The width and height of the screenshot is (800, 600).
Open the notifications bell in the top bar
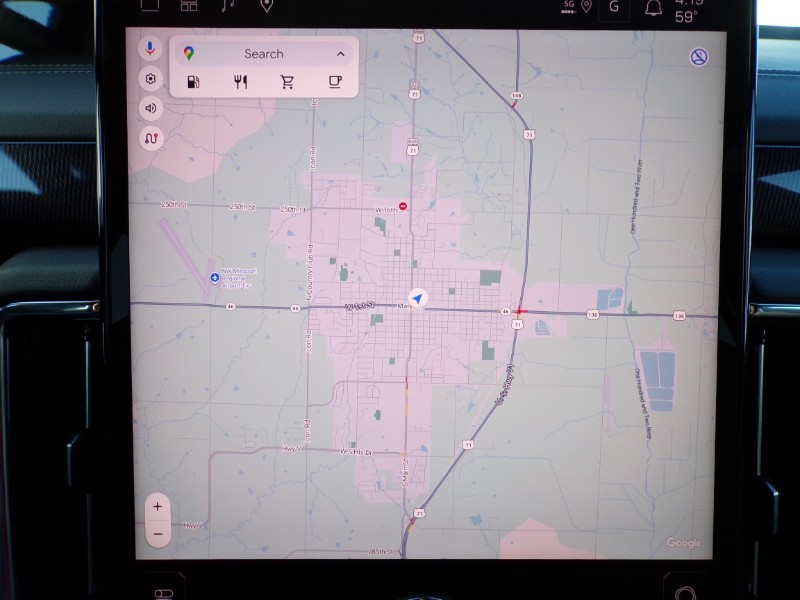[x=653, y=7]
